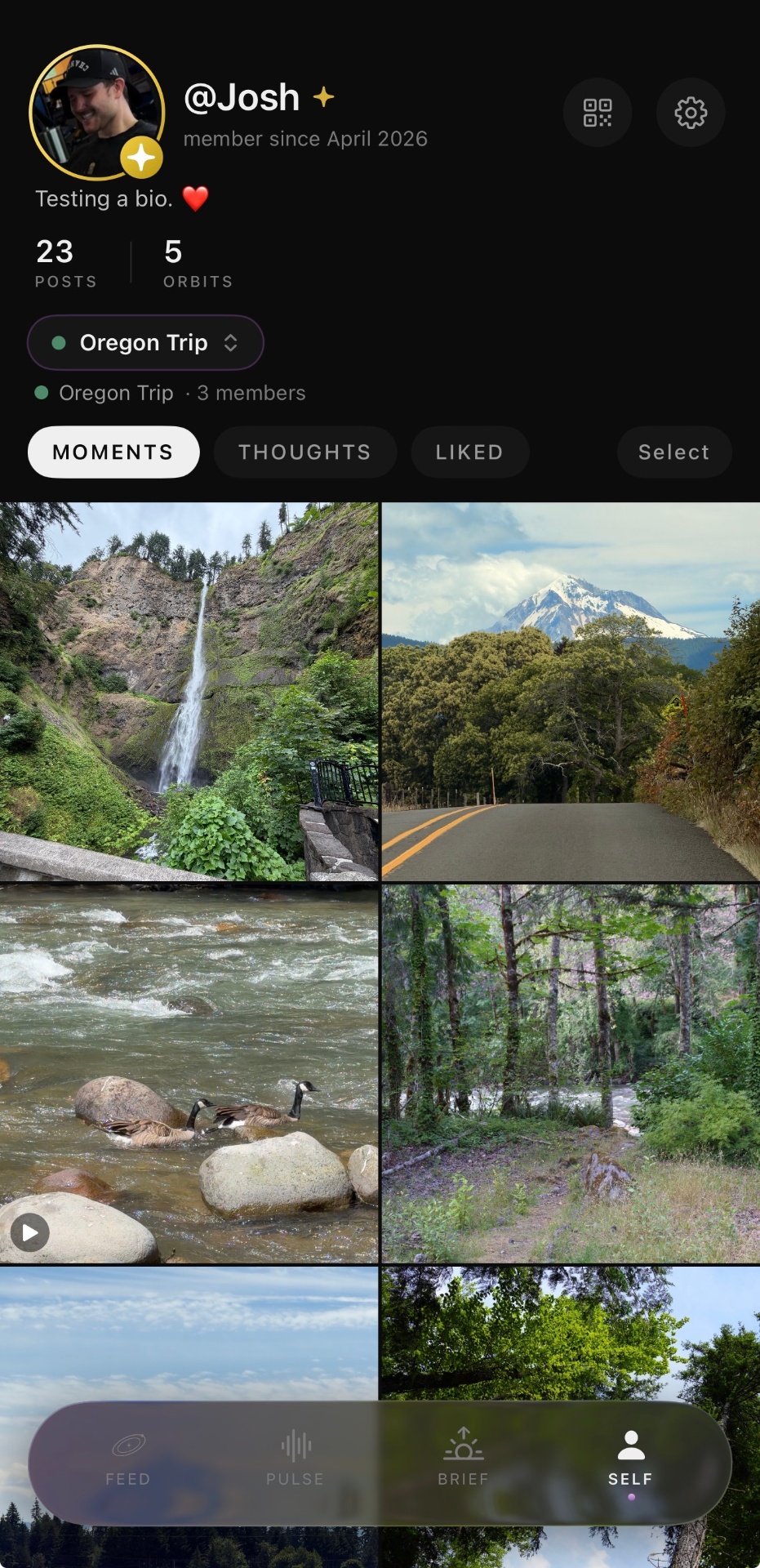Tap Josh's profile picture

[96, 112]
